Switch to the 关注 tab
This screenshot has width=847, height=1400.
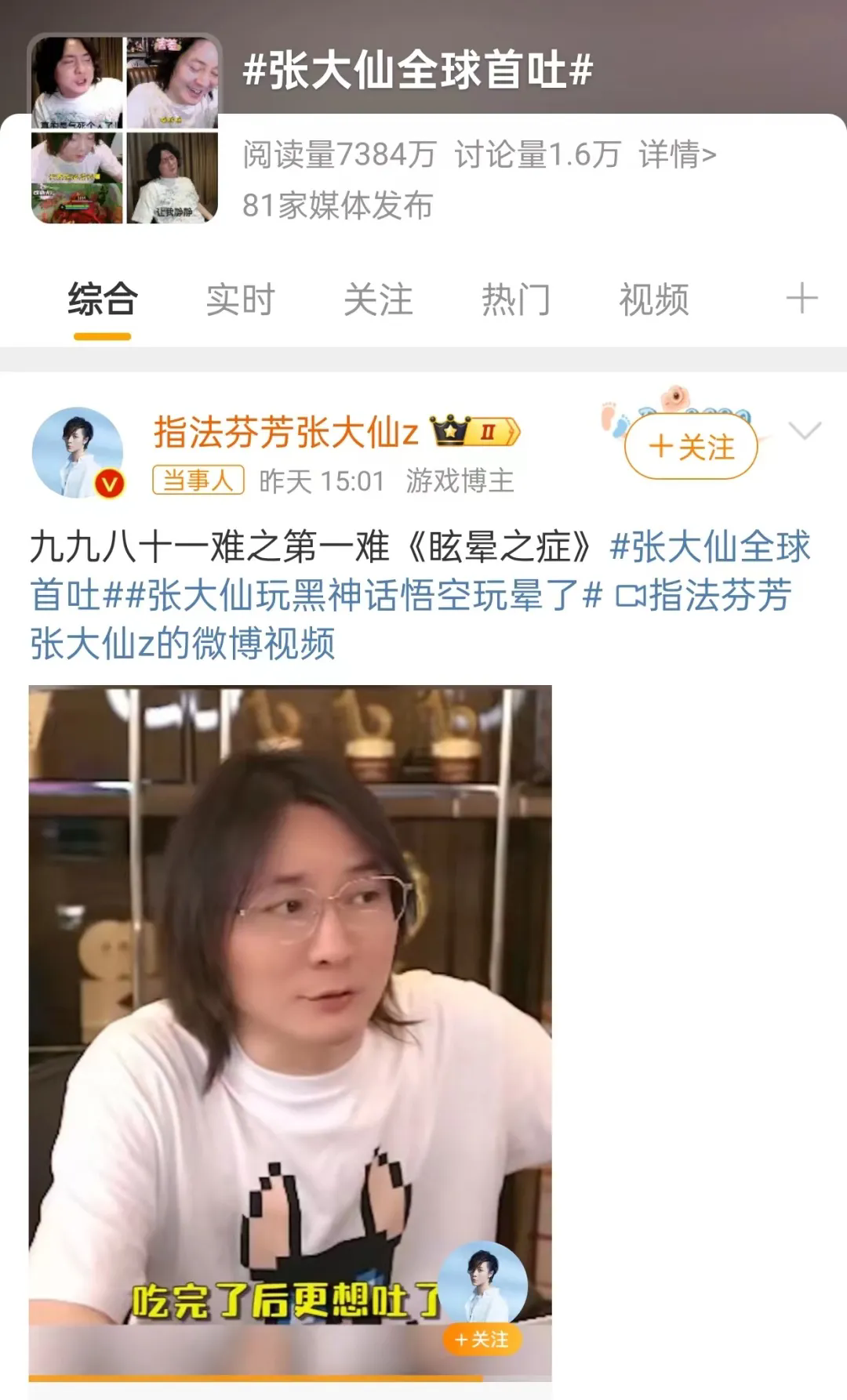point(378,300)
